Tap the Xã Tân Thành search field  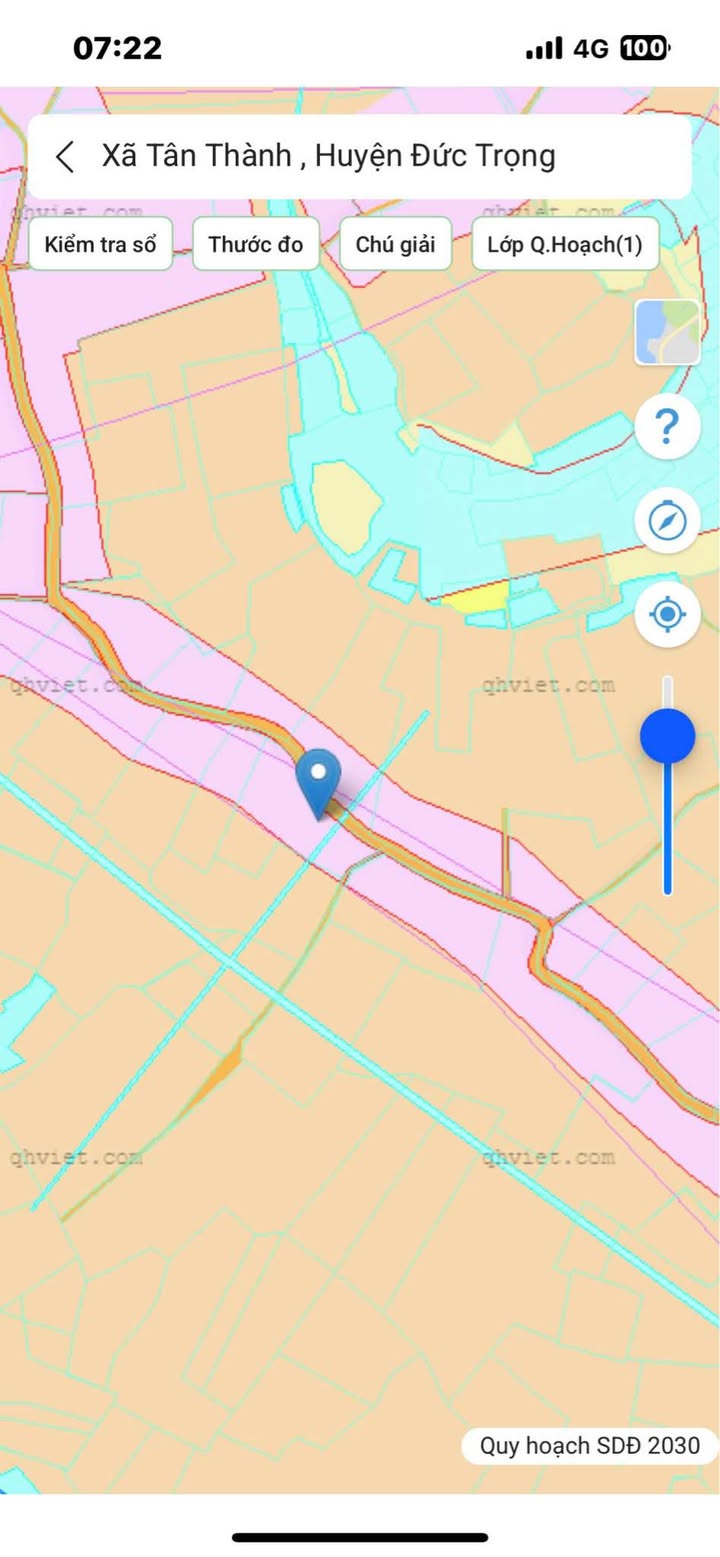[359, 157]
